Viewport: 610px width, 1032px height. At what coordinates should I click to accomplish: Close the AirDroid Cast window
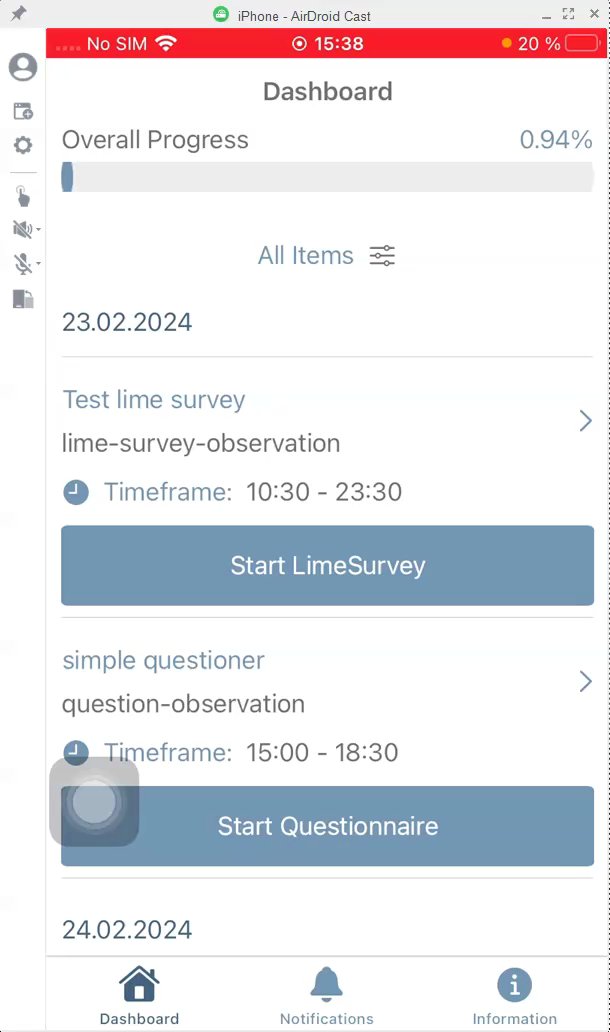[593, 14]
